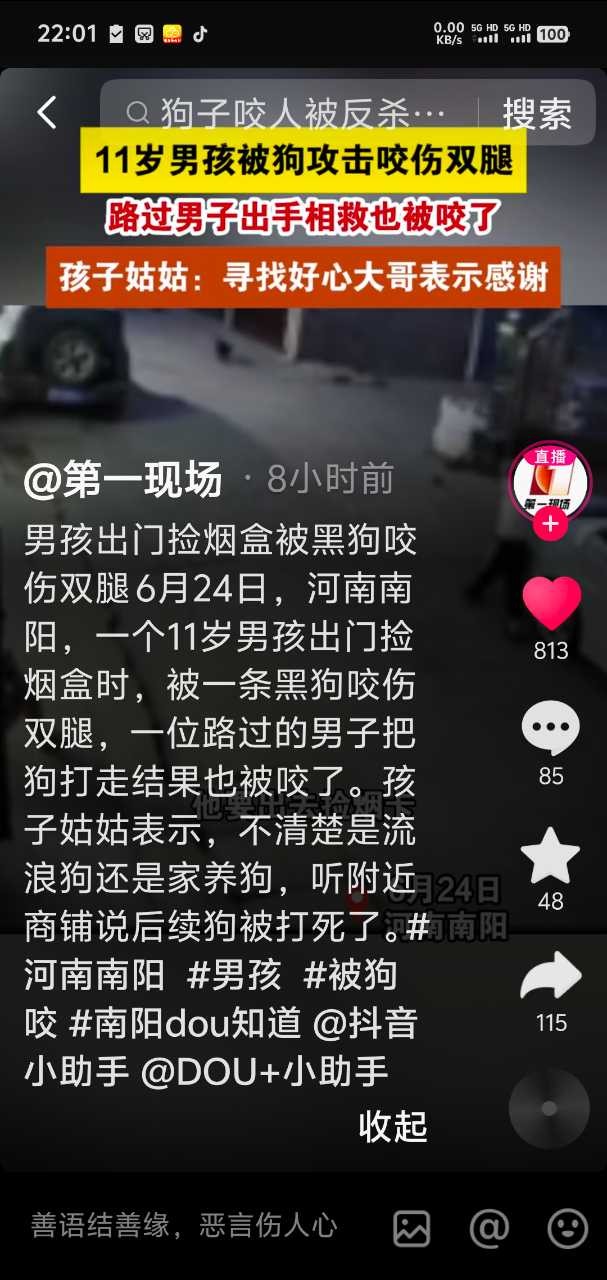Open the comments bubble
This screenshot has height=1280, width=607.
click(x=551, y=730)
